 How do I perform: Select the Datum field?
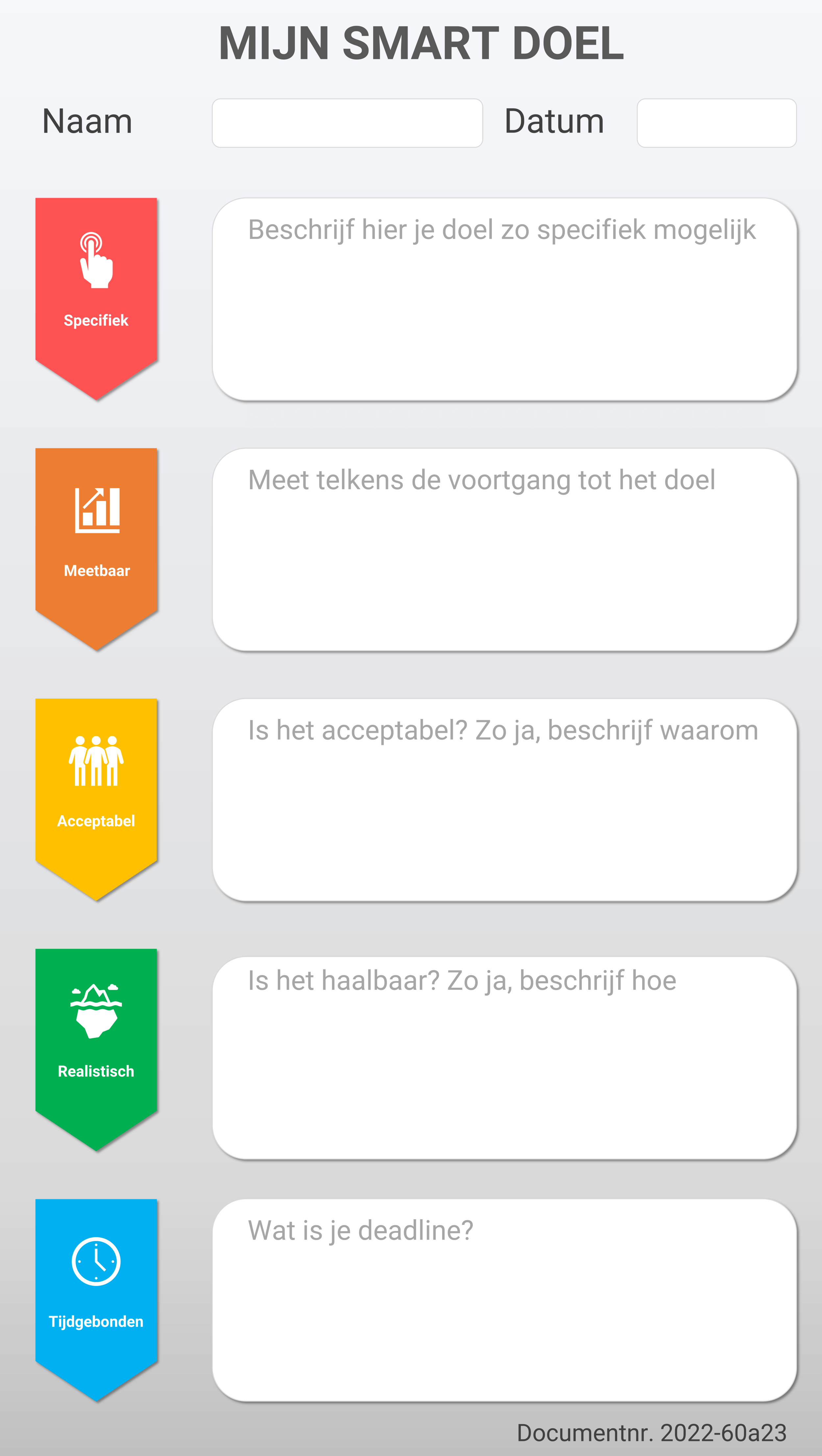[x=716, y=123]
